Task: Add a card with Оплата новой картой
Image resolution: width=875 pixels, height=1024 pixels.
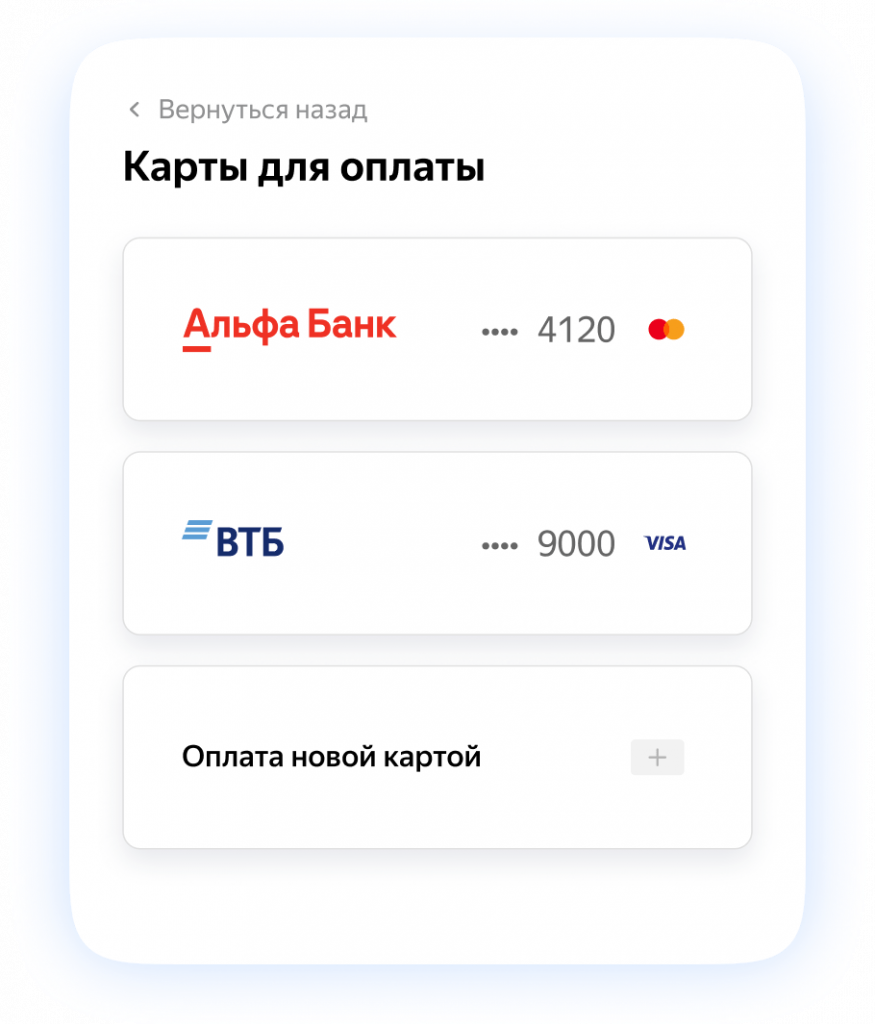Action: (437, 757)
